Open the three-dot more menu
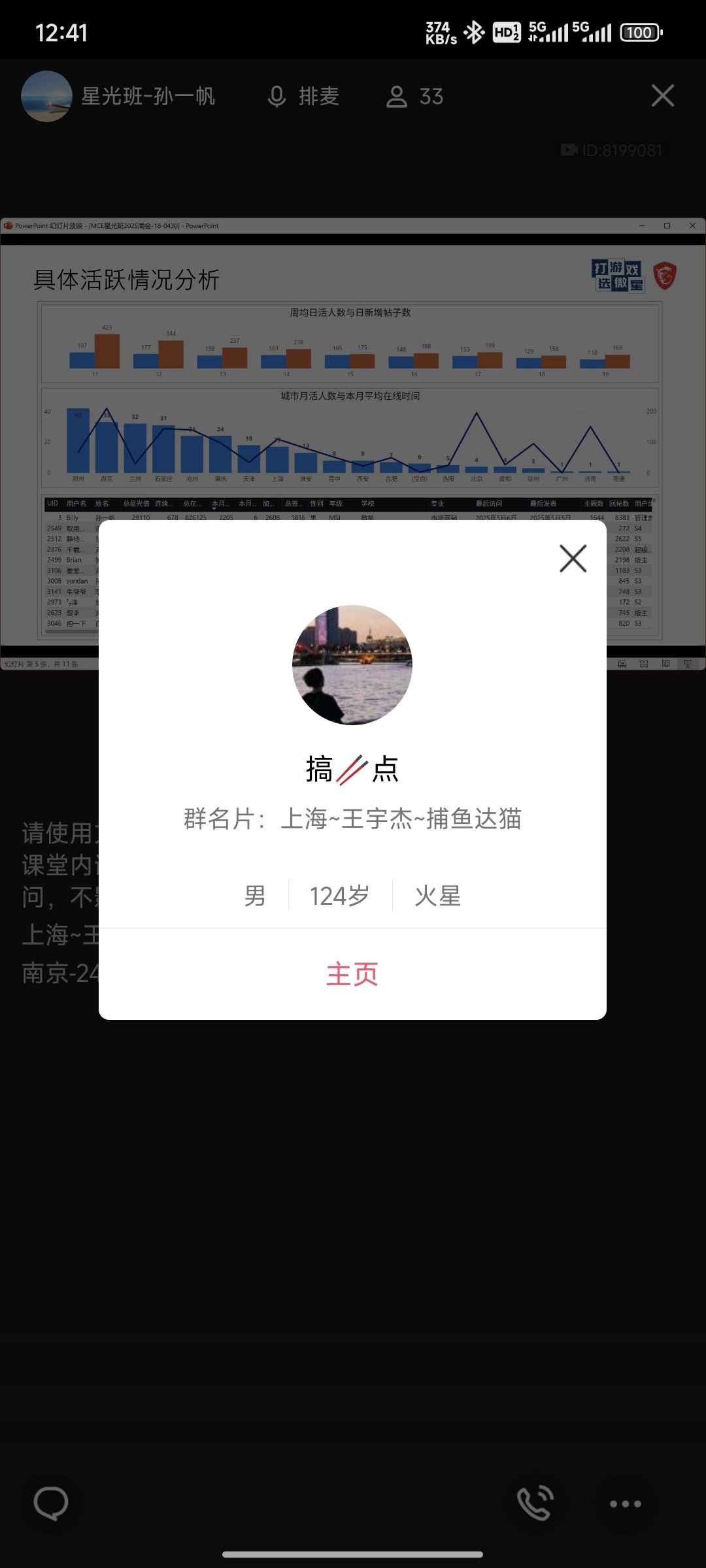Image resolution: width=706 pixels, height=1568 pixels. [x=625, y=1503]
